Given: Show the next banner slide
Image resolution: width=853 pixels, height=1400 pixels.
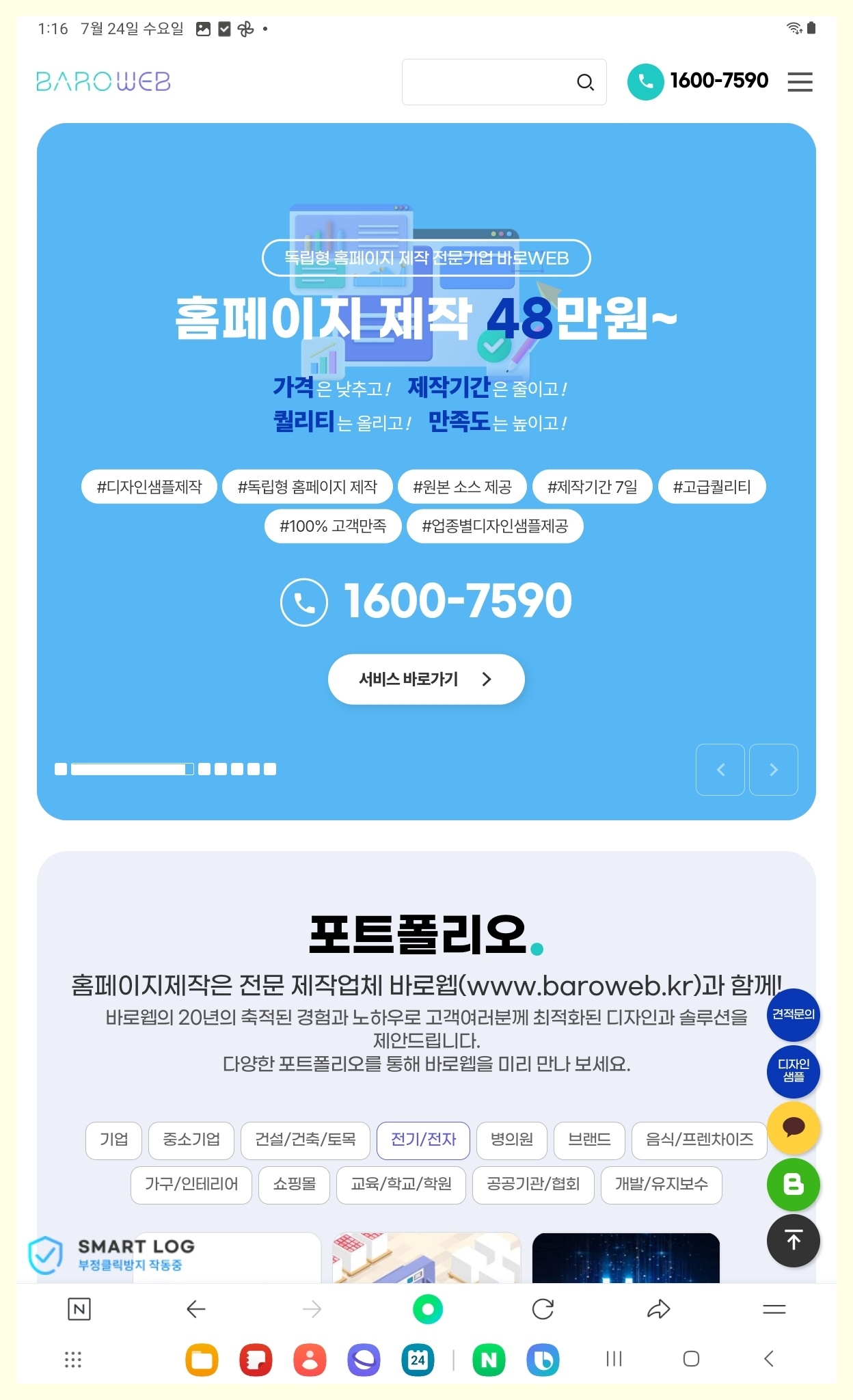Looking at the screenshot, I should tap(773, 770).
